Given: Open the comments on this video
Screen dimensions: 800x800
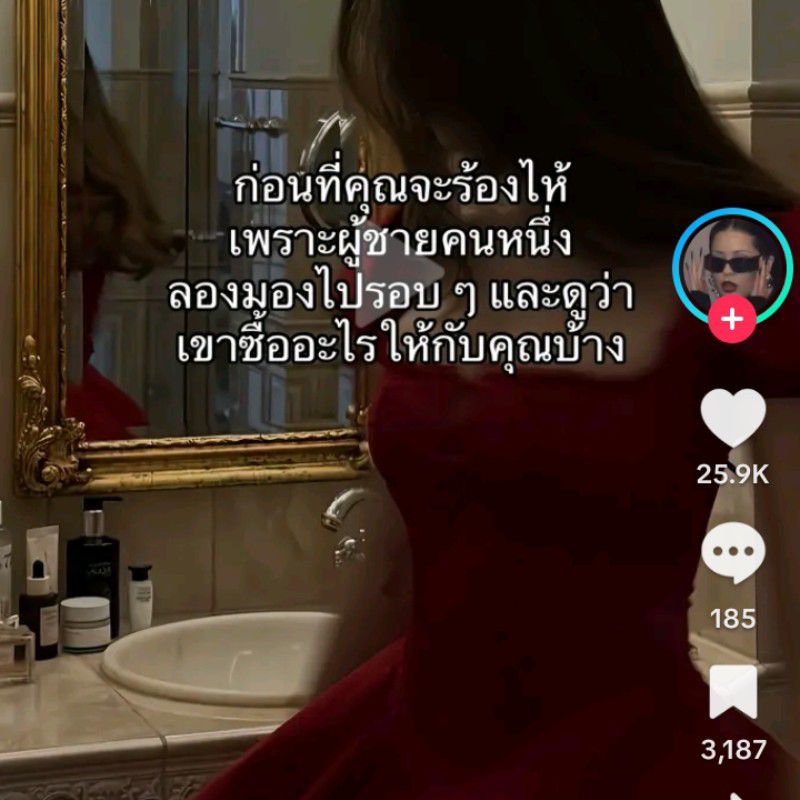Looking at the screenshot, I should 733,554.
